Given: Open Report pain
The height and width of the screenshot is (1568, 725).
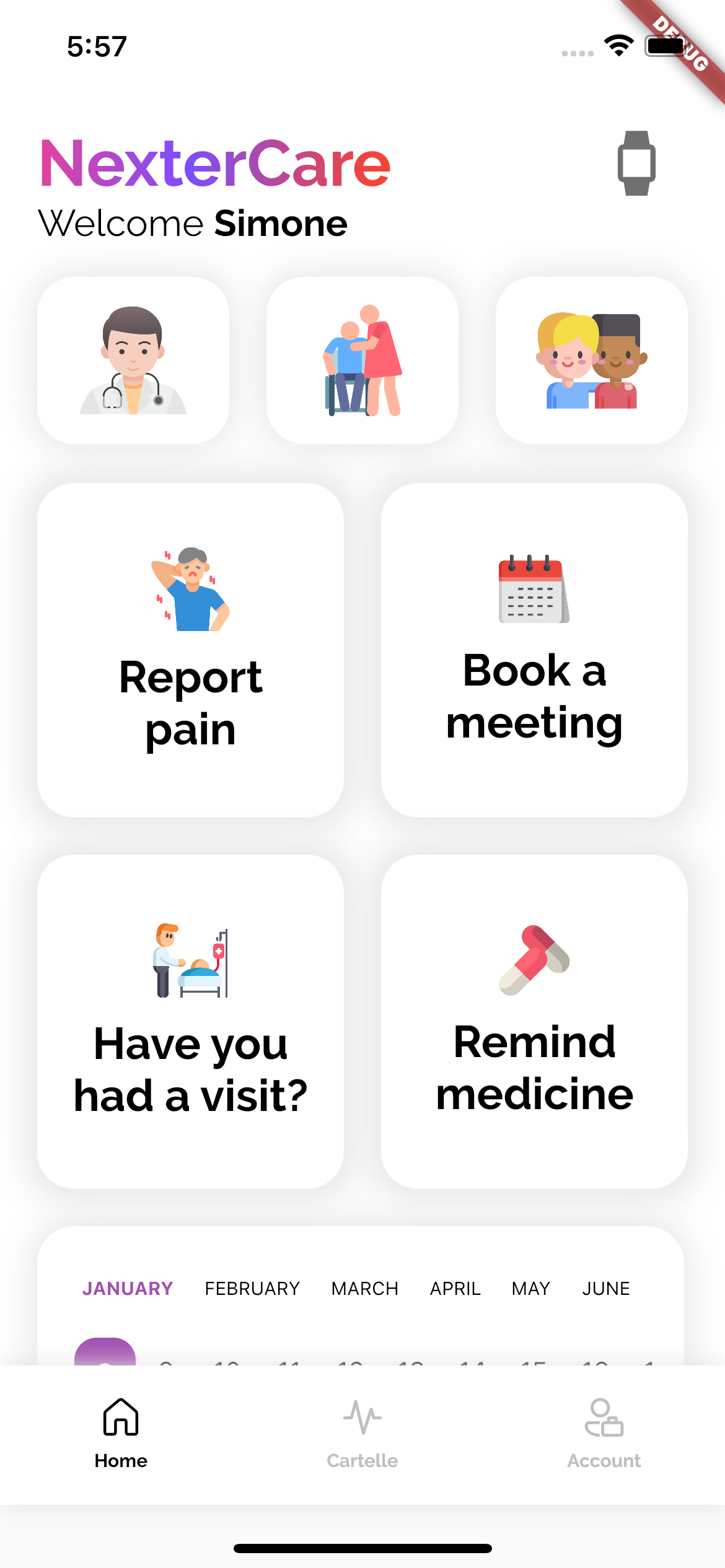Looking at the screenshot, I should pos(190,650).
